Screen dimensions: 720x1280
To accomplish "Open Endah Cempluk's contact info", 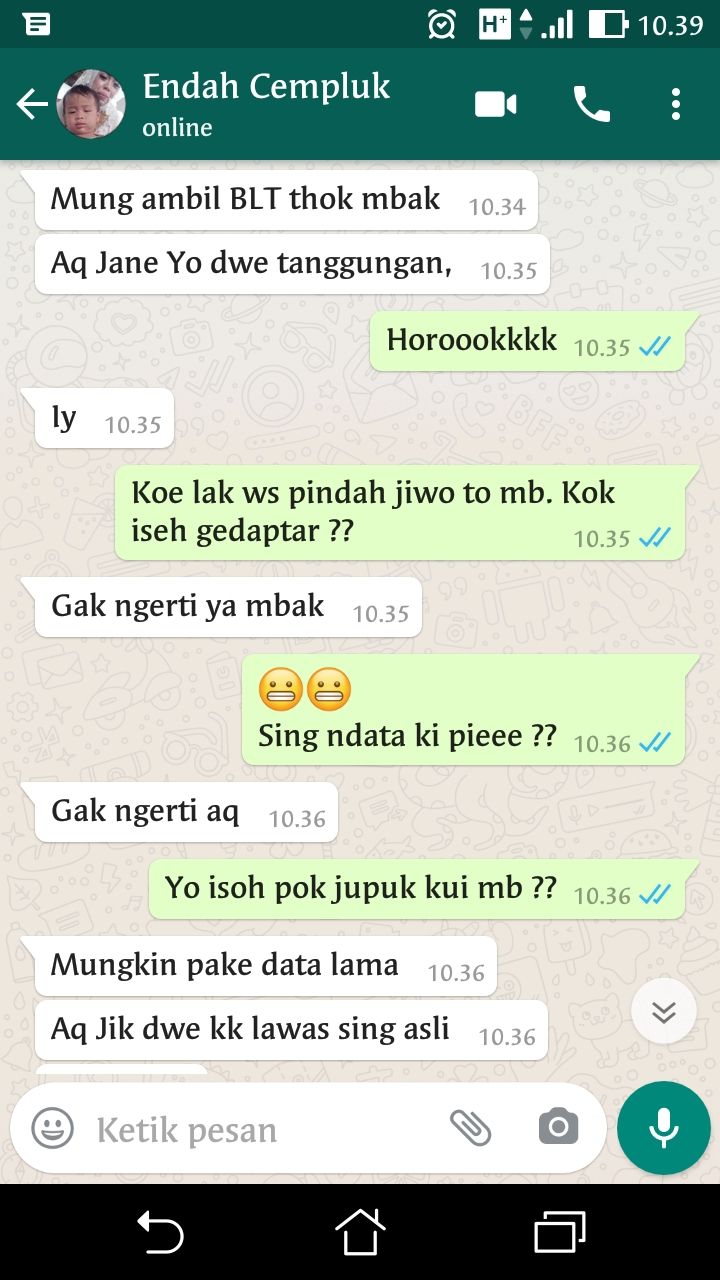I will coord(265,103).
